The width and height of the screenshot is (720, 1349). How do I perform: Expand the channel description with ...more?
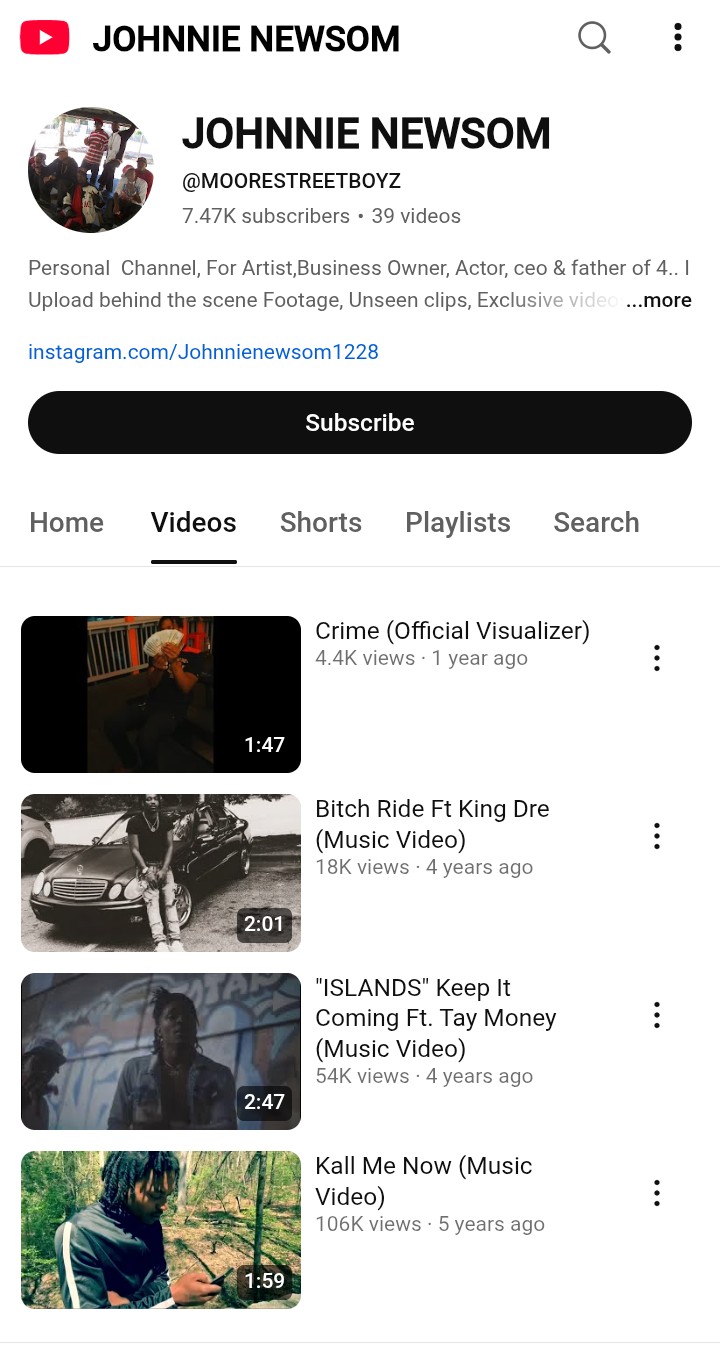point(659,300)
